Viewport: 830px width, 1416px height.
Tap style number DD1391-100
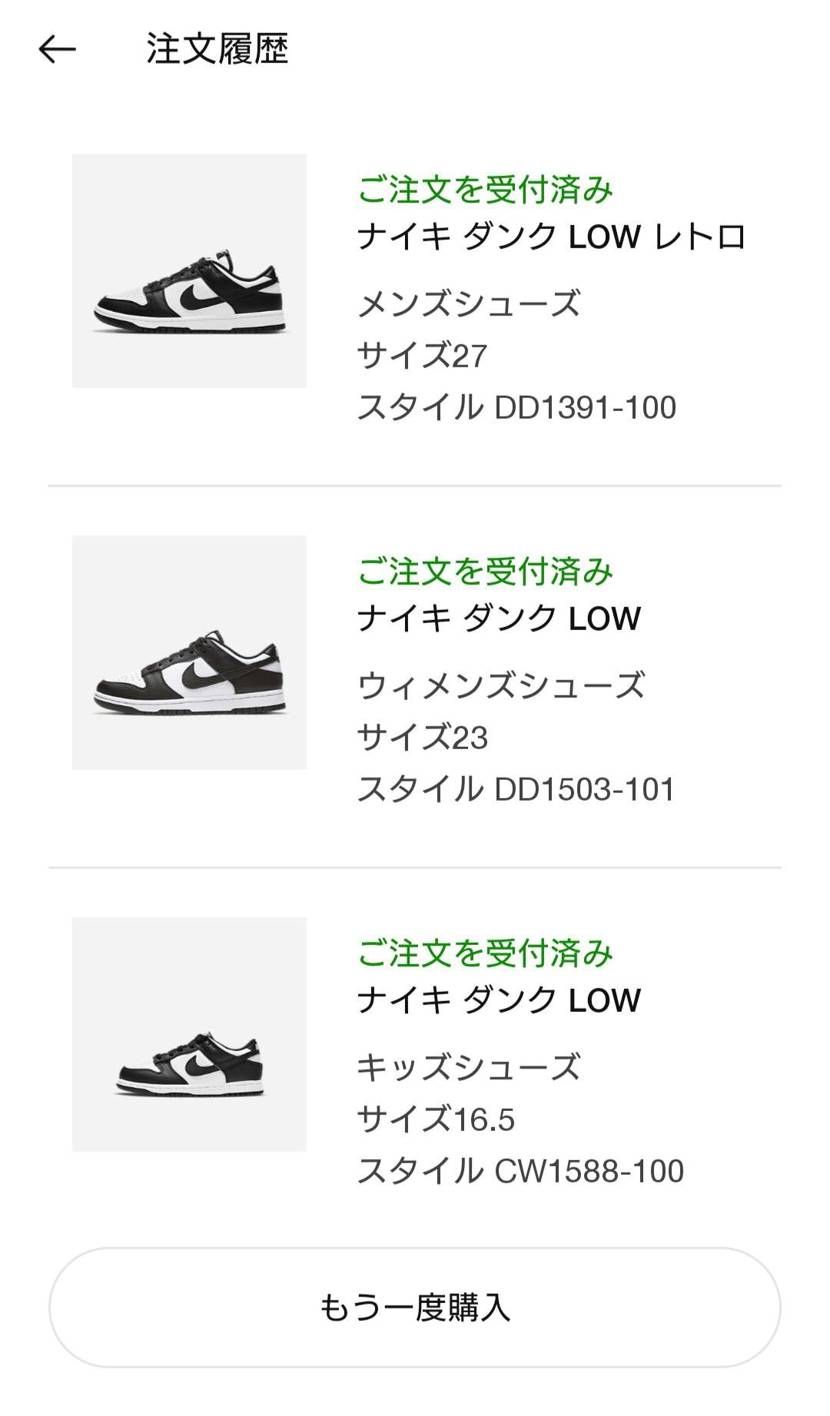(x=517, y=407)
